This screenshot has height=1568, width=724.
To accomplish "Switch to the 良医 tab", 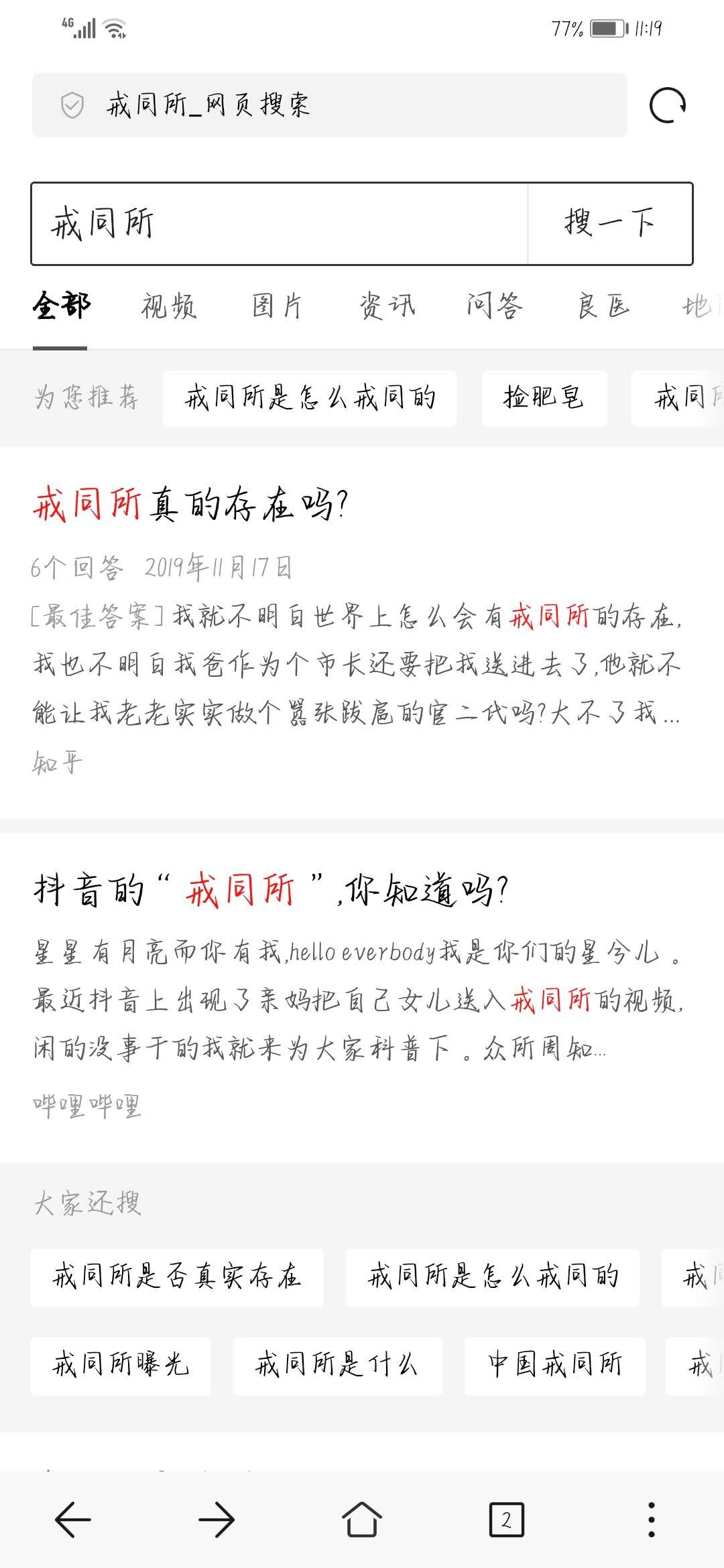I will coord(603,307).
